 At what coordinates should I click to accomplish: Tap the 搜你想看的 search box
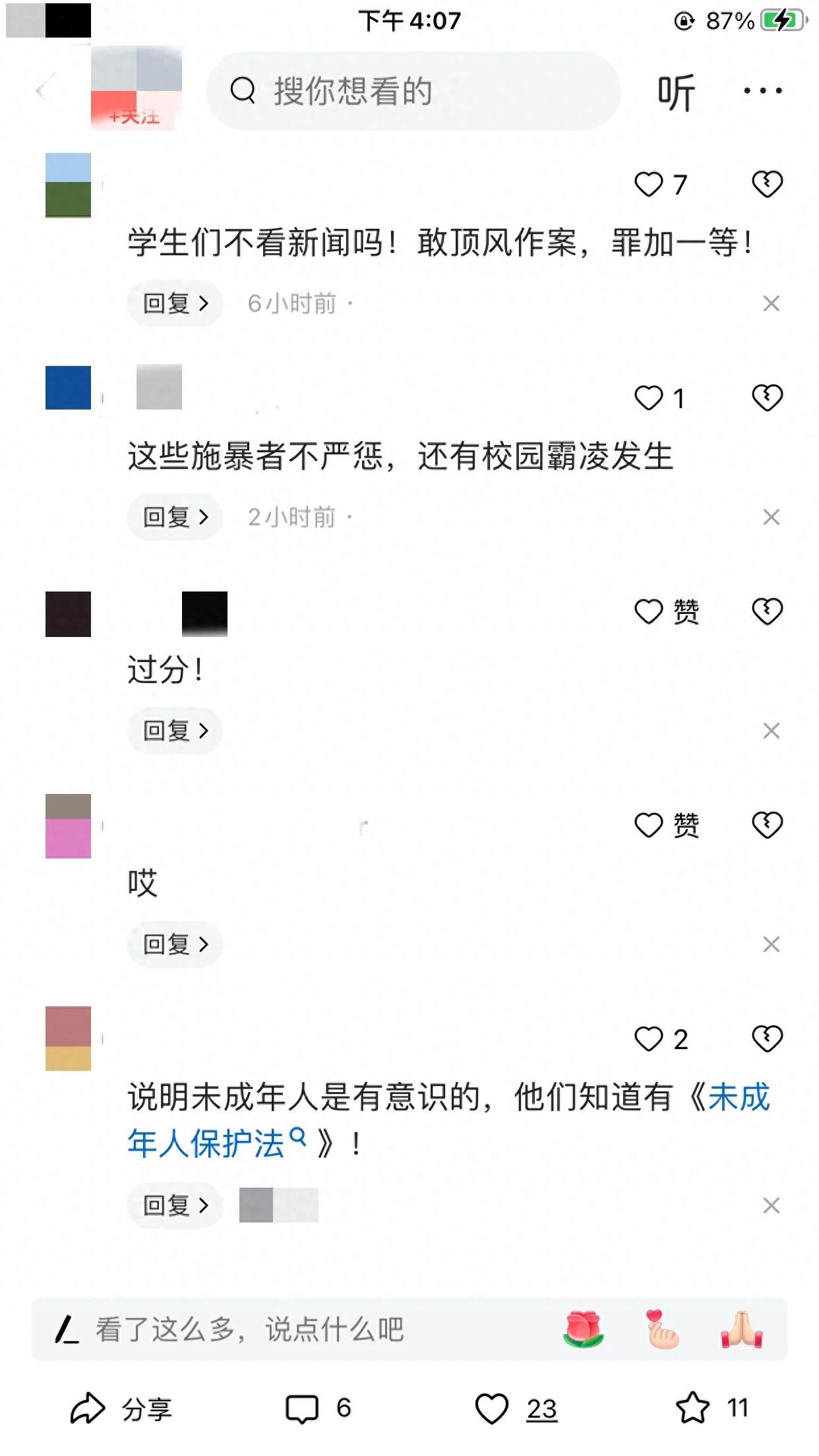[413, 91]
